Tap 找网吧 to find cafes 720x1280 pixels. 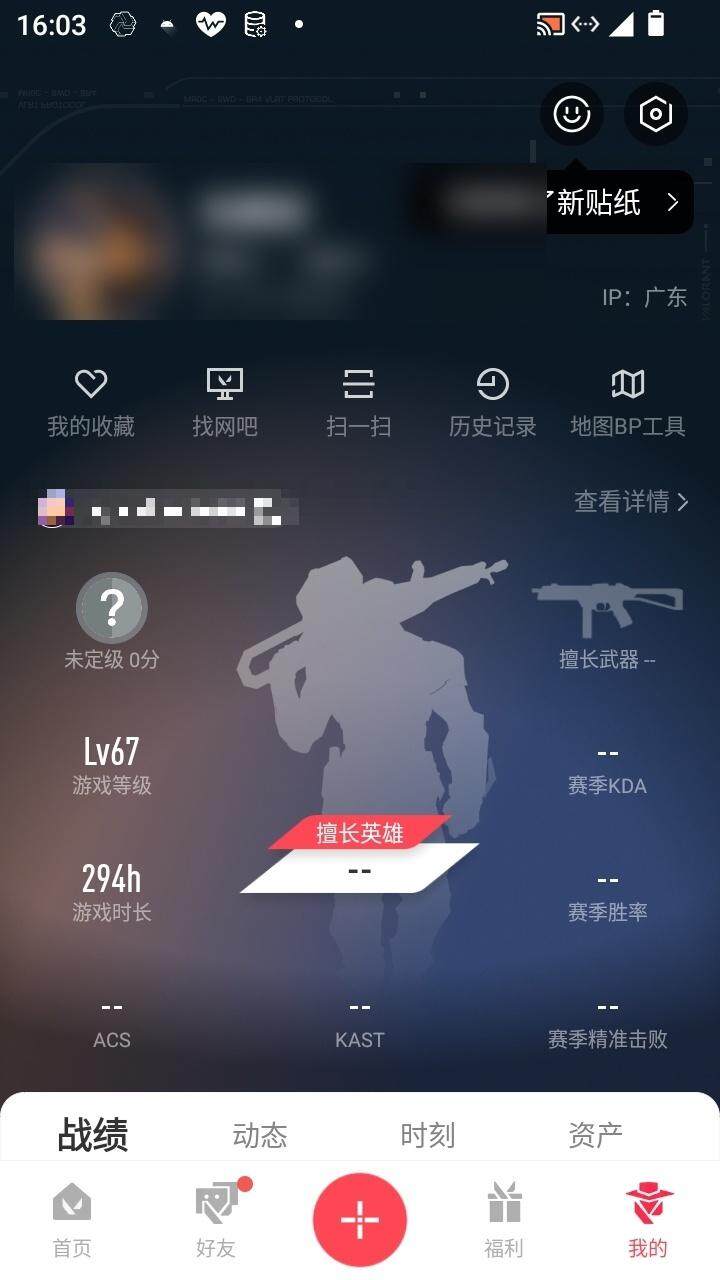pyautogui.click(x=225, y=402)
